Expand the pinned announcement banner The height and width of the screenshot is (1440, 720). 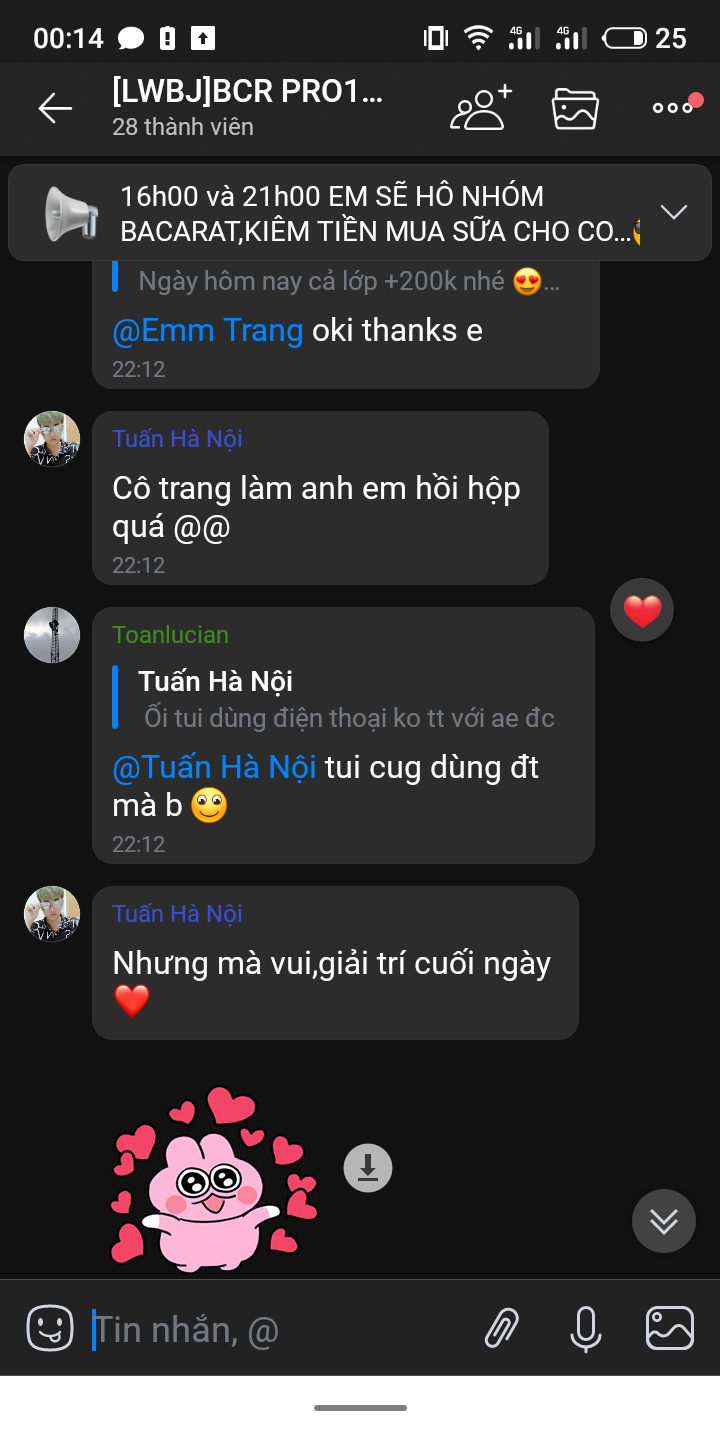coord(673,212)
